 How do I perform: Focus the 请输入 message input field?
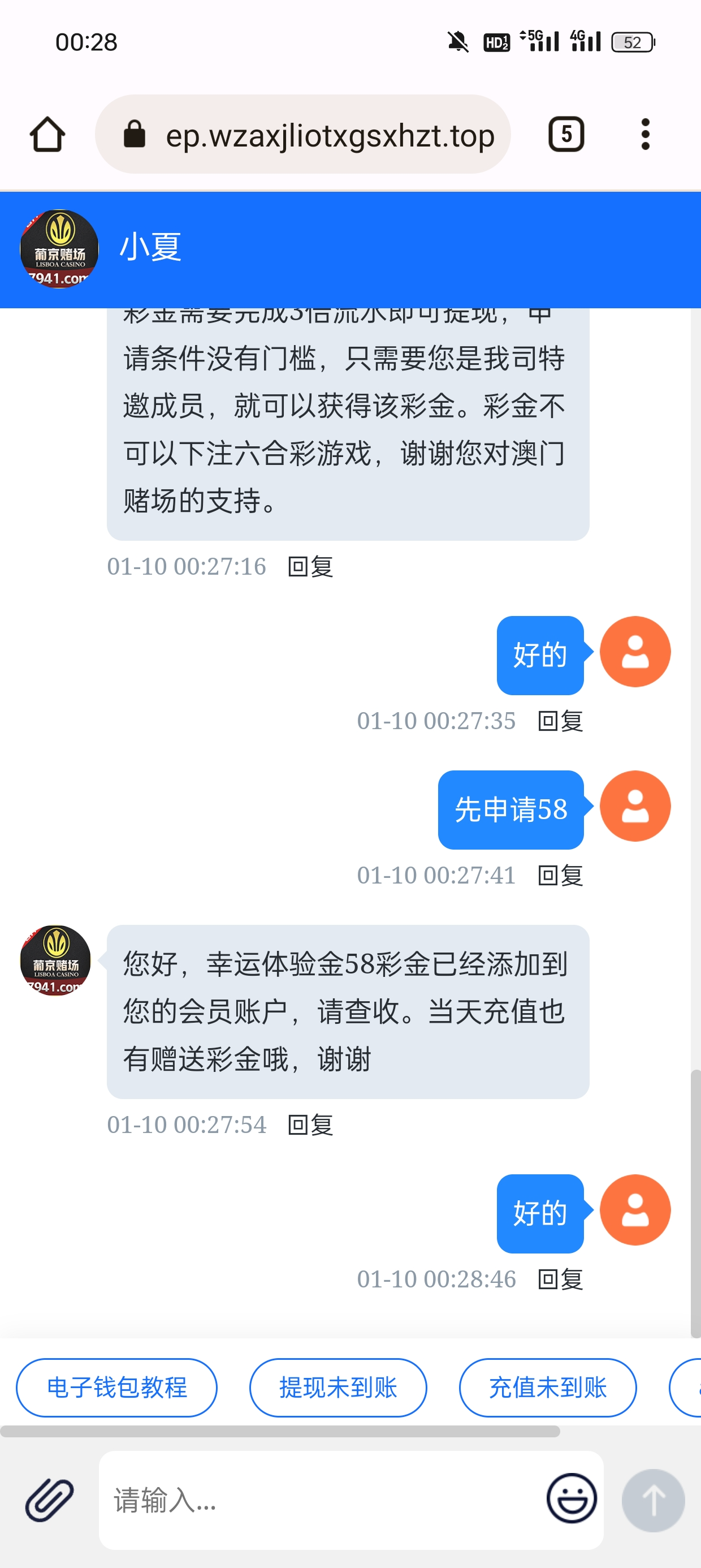(x=322, y=1500)
